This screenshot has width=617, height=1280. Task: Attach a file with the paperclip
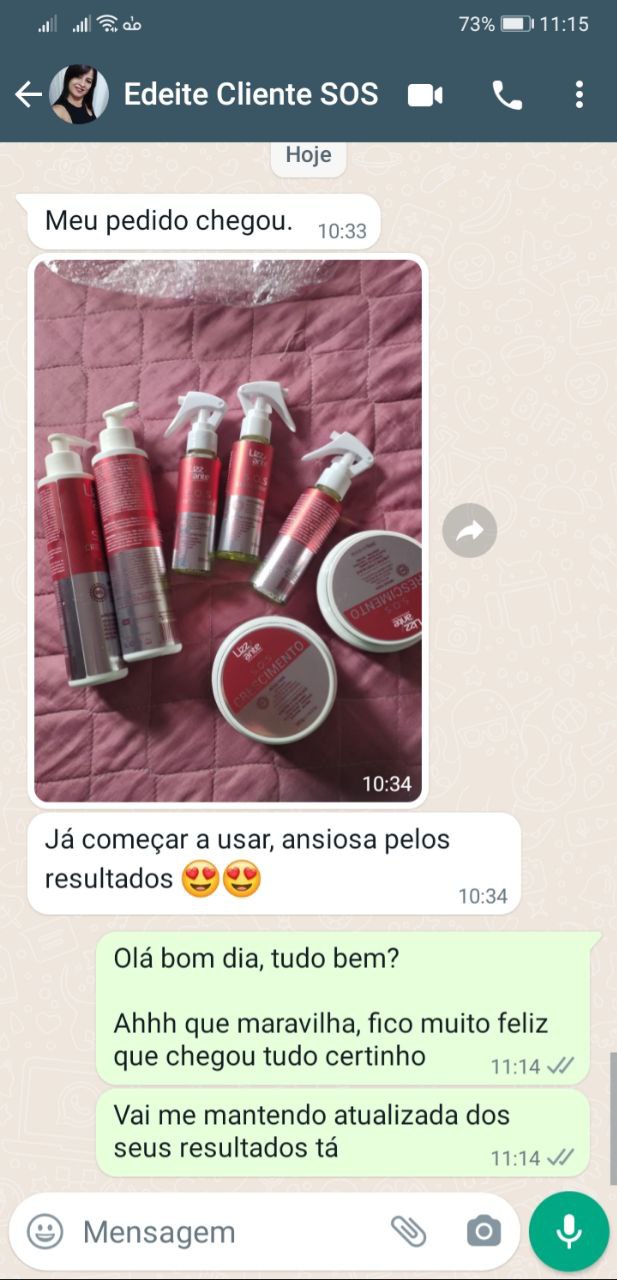click(408, 1231)
